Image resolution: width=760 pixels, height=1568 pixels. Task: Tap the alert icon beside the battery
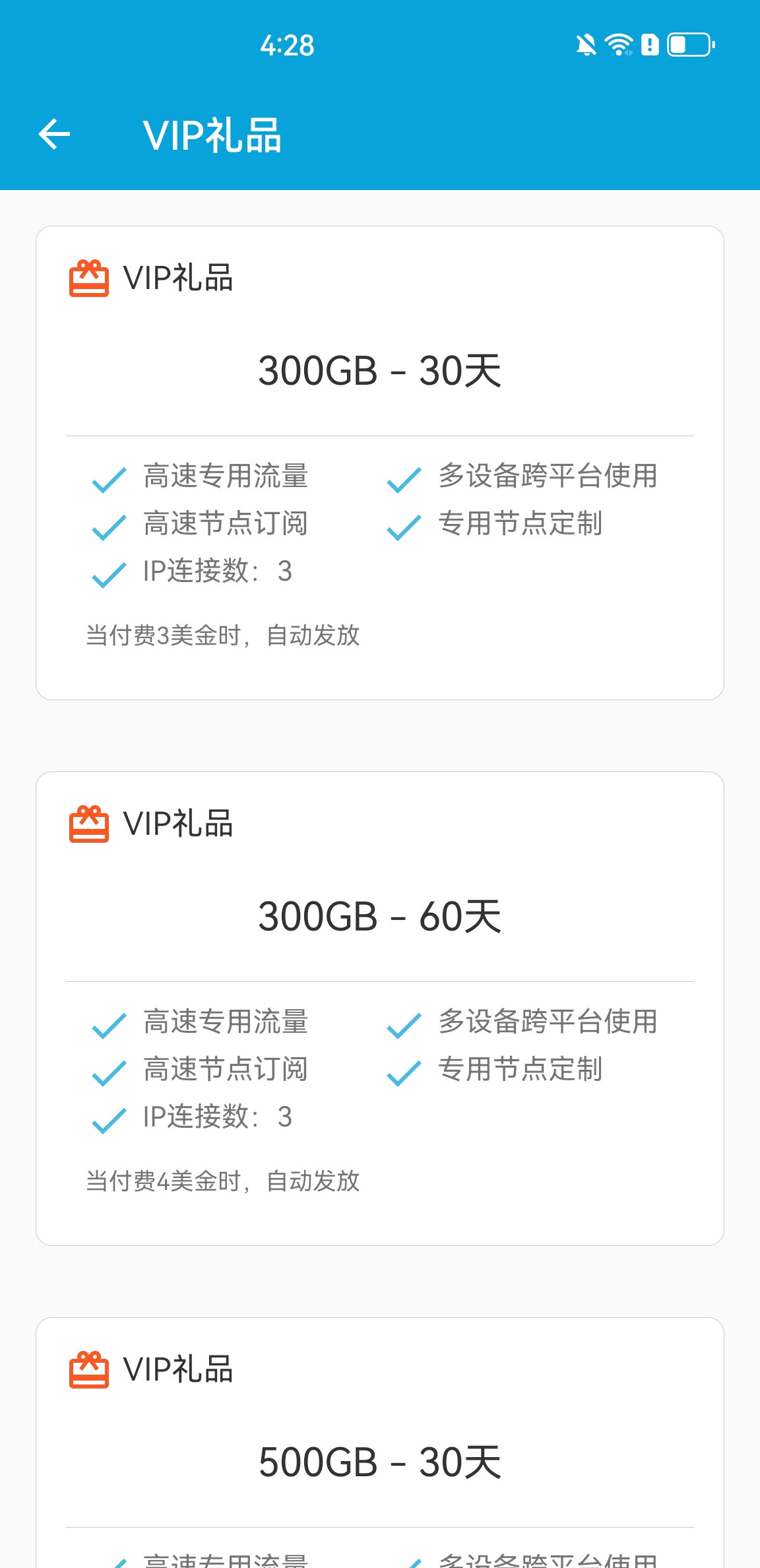click(x=650, y=44)
